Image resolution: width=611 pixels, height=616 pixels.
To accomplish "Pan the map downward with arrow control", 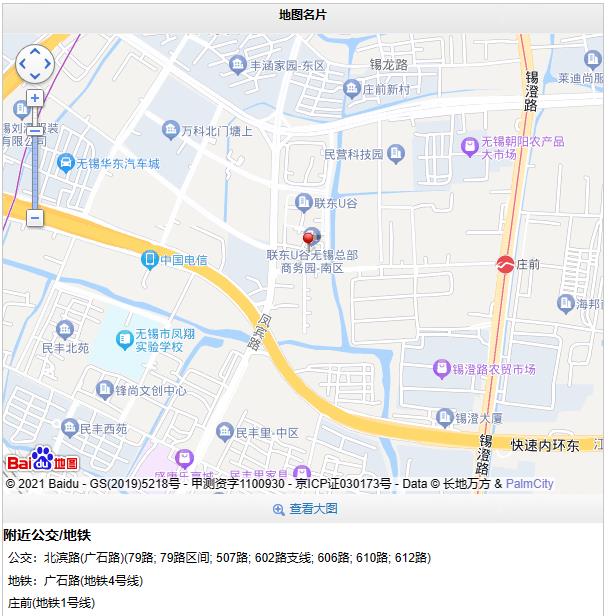I will [x=35, y=77].
